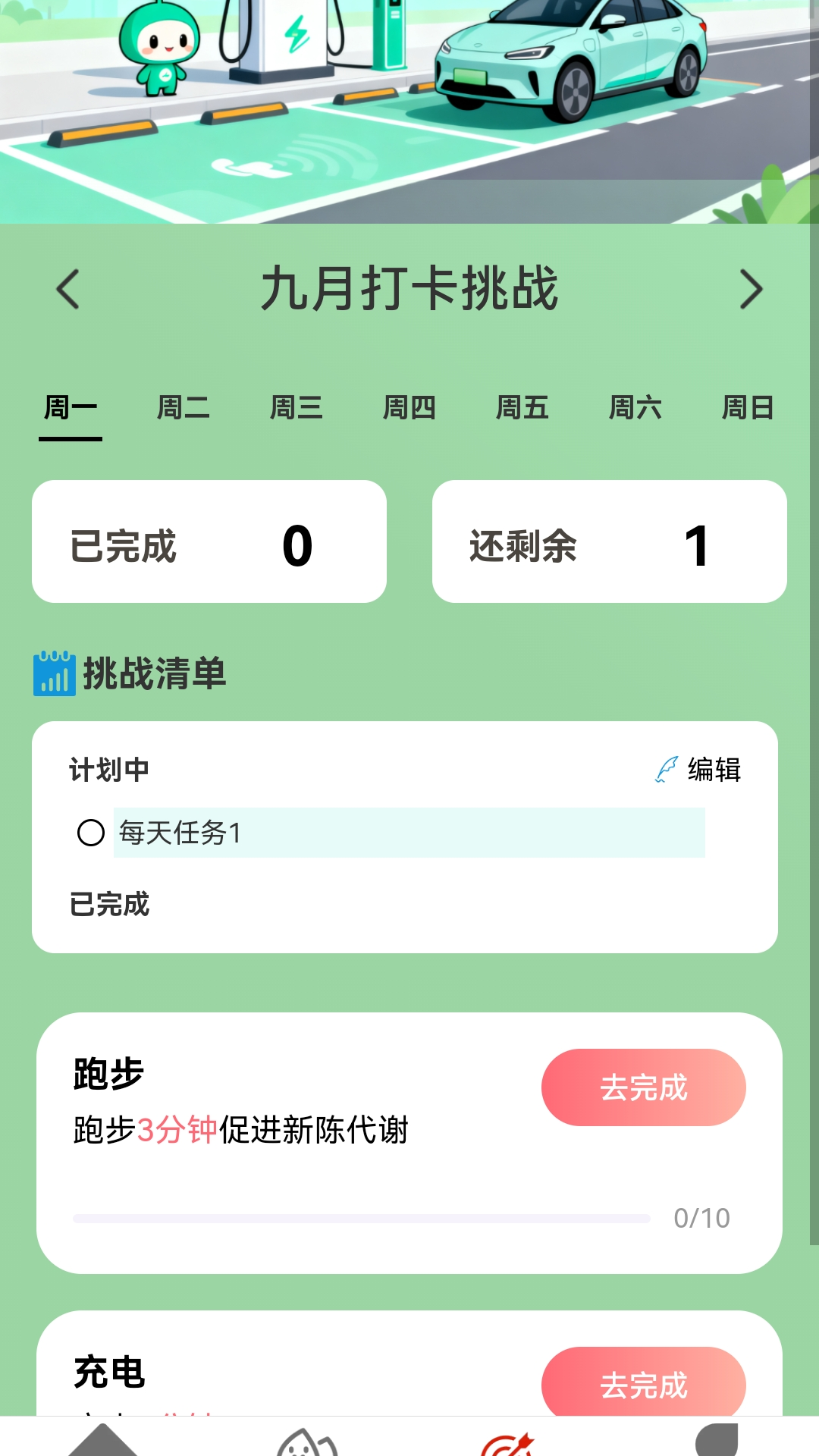Click the 编辑 link to edit the plan
The image size is (819, 1456).
pos(713,768)
